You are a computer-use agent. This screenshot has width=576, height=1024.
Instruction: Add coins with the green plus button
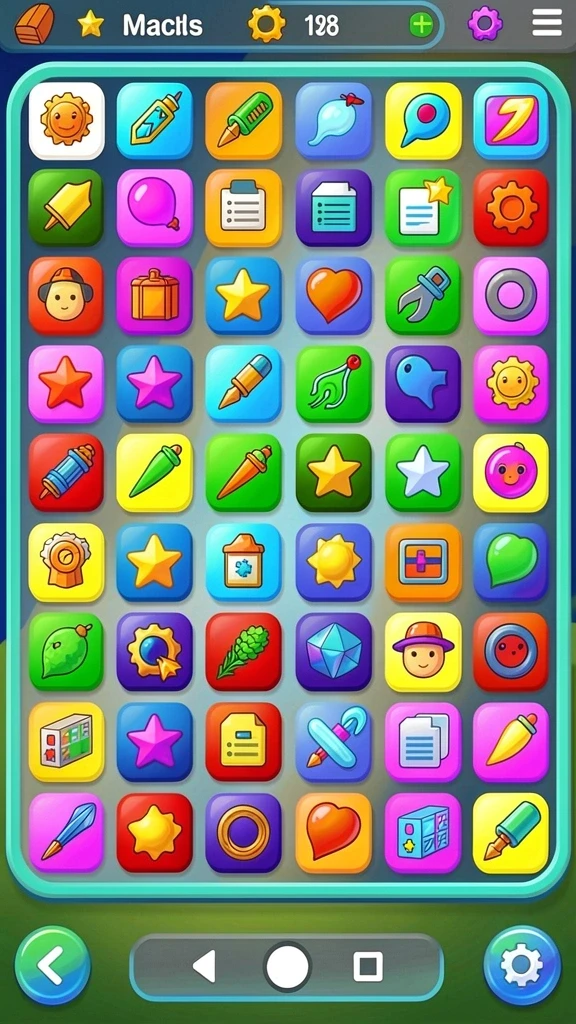click(421, 25)
